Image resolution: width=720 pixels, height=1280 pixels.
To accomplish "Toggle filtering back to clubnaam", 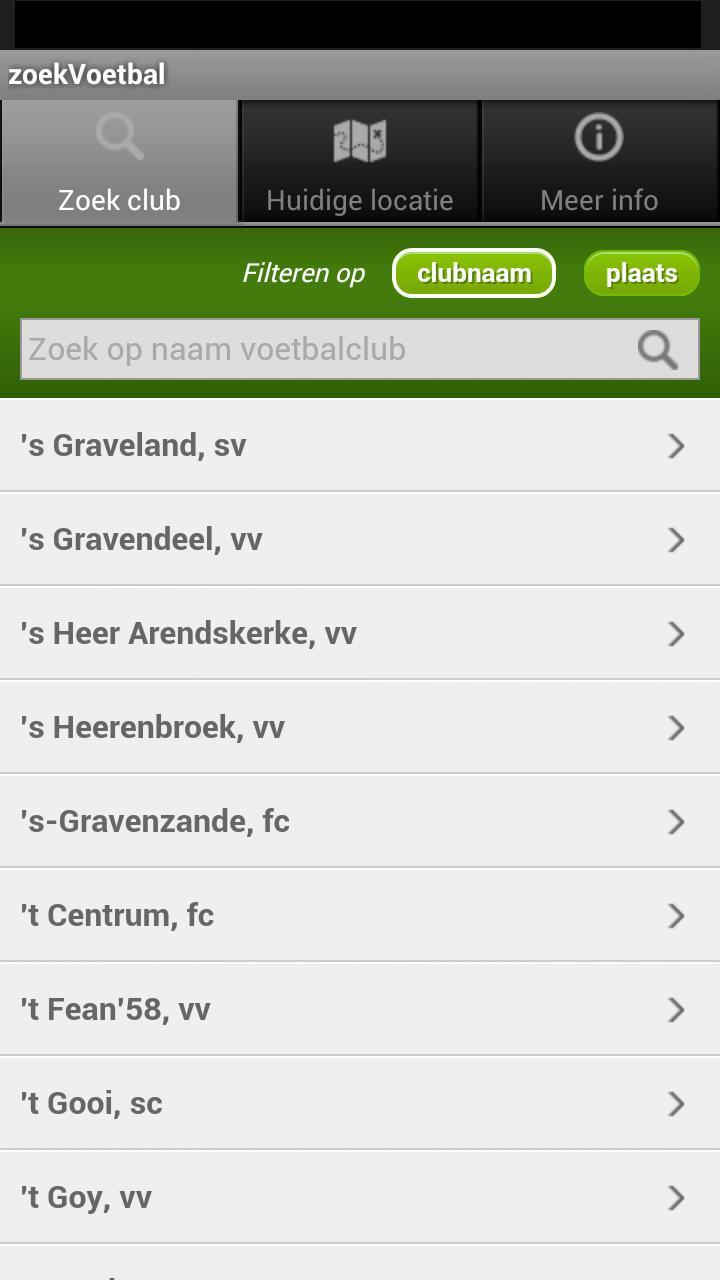I will 474,272.
